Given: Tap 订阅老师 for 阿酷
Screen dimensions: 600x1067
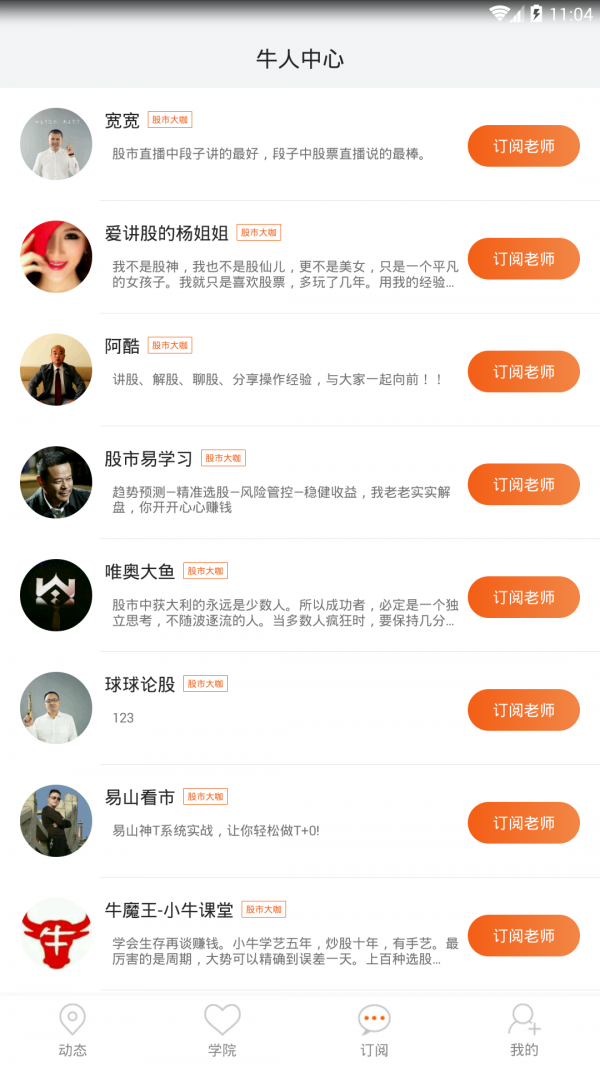Looking at the screenshot, I should tap(523, 372).
